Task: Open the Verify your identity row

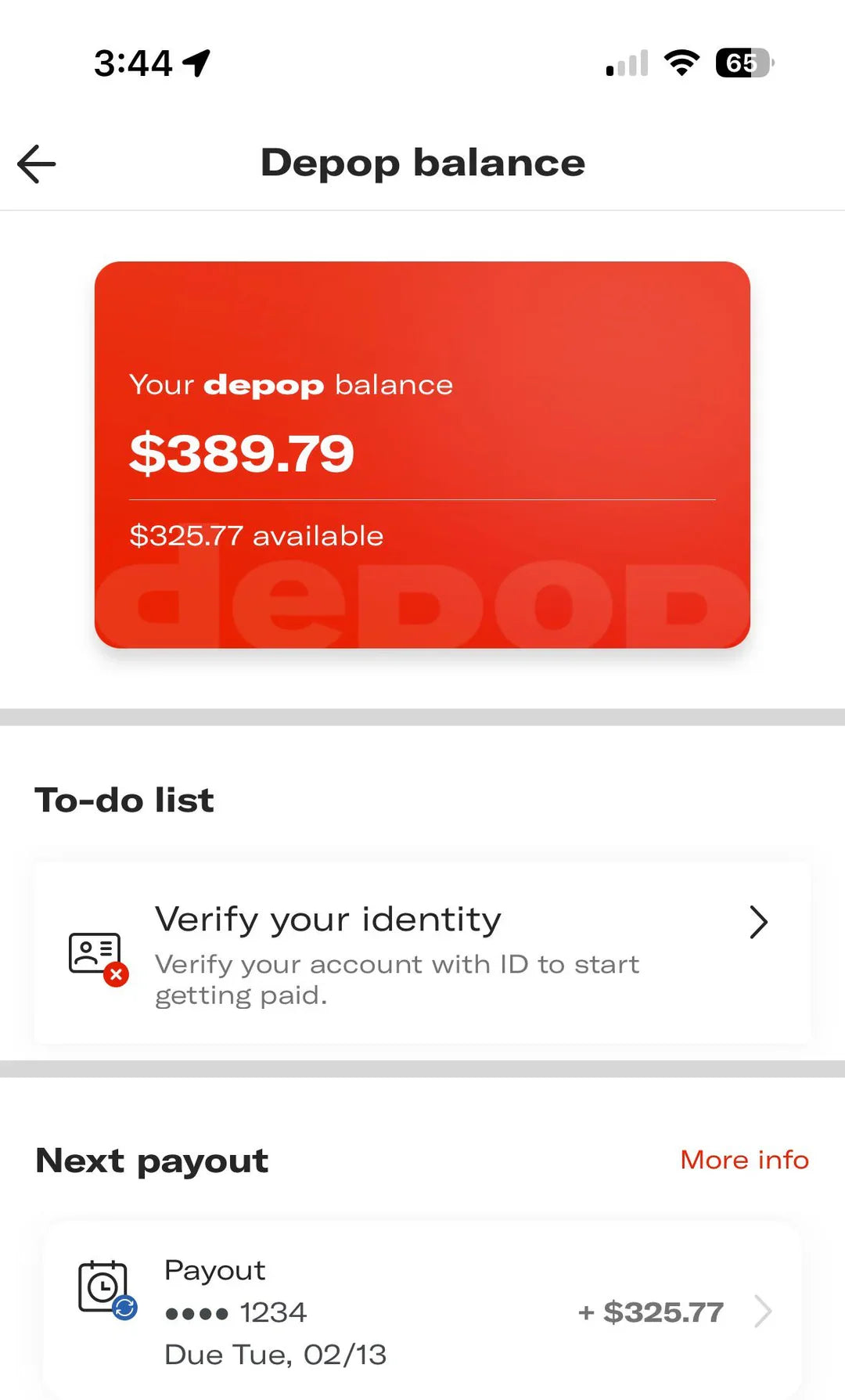Action: coord(422,953)
